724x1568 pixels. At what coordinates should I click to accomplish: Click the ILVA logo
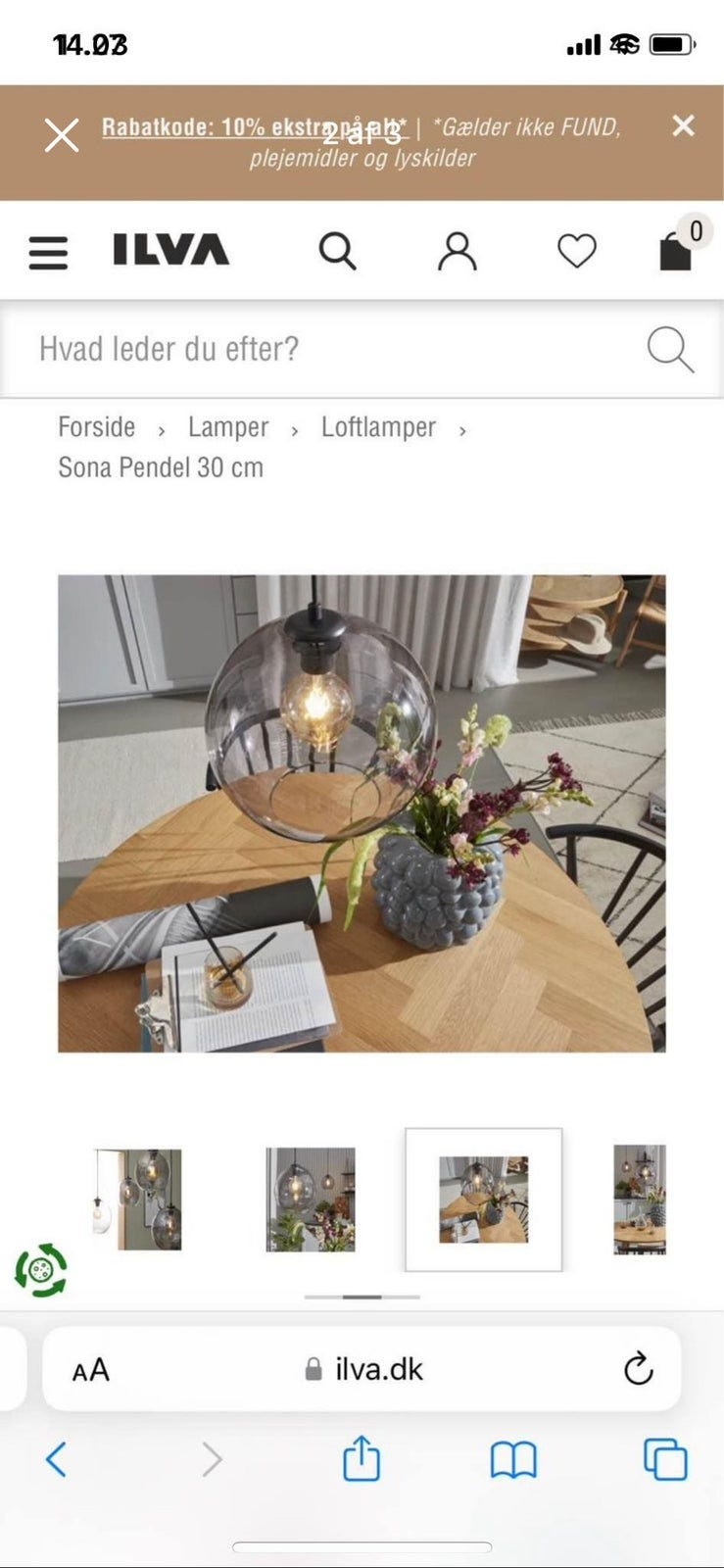(170, 249)
